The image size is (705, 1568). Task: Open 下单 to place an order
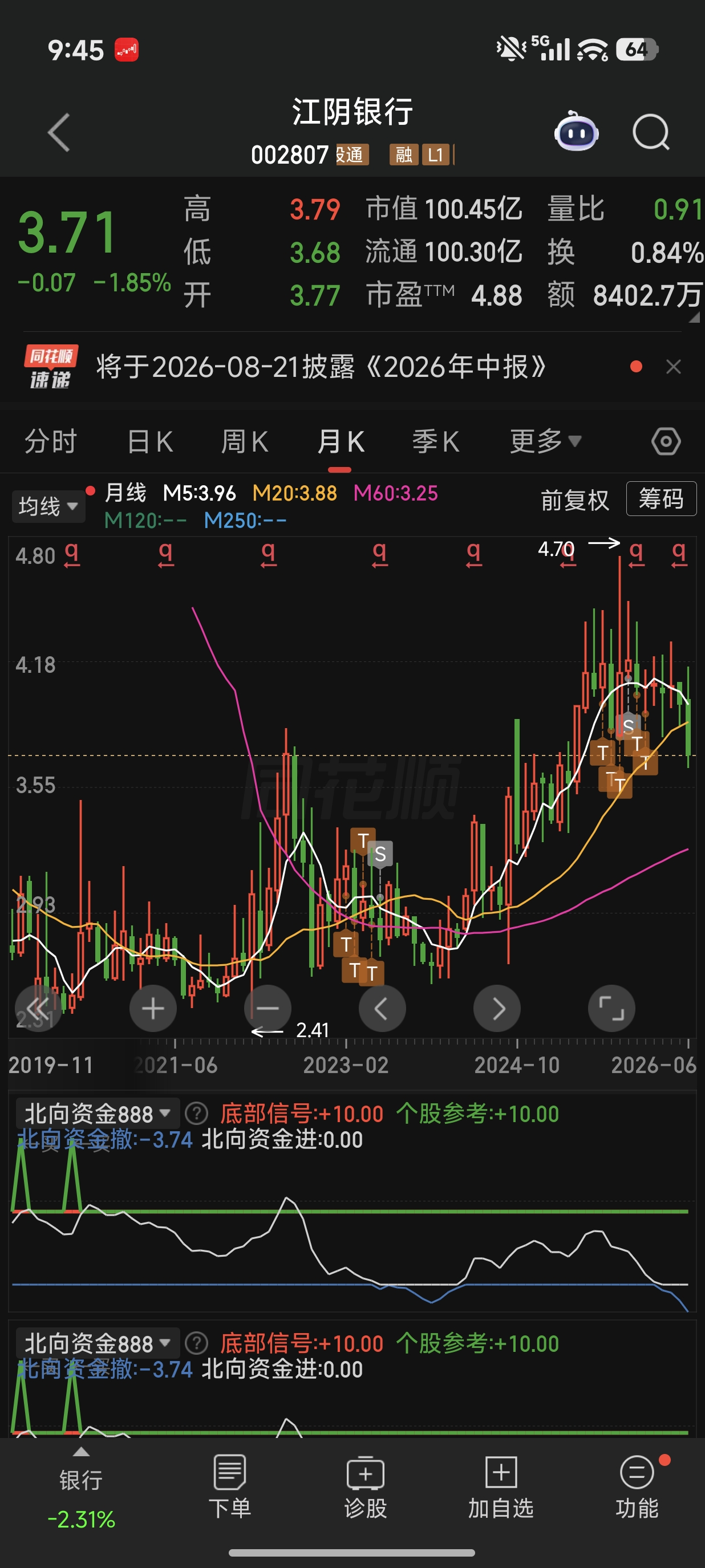229,1486
